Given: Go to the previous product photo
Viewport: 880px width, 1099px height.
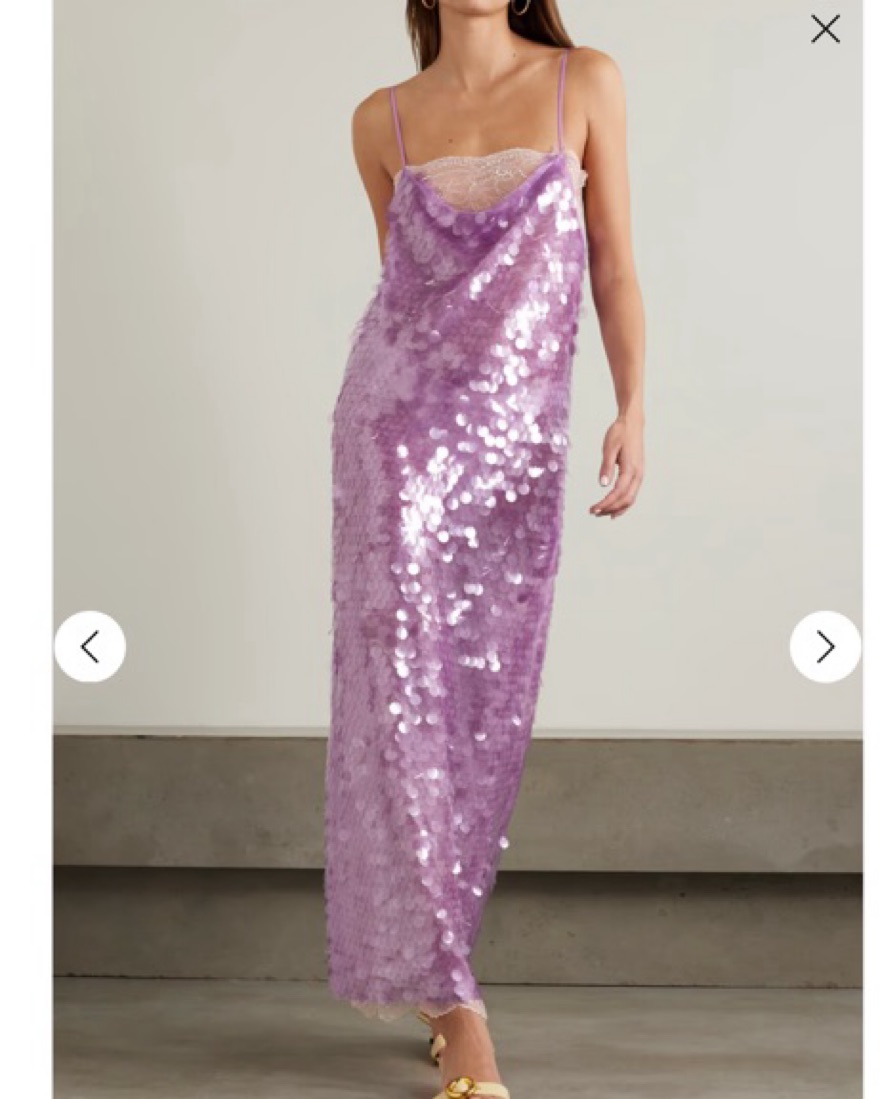Looking at the screenshot, I should coord(90,647).
